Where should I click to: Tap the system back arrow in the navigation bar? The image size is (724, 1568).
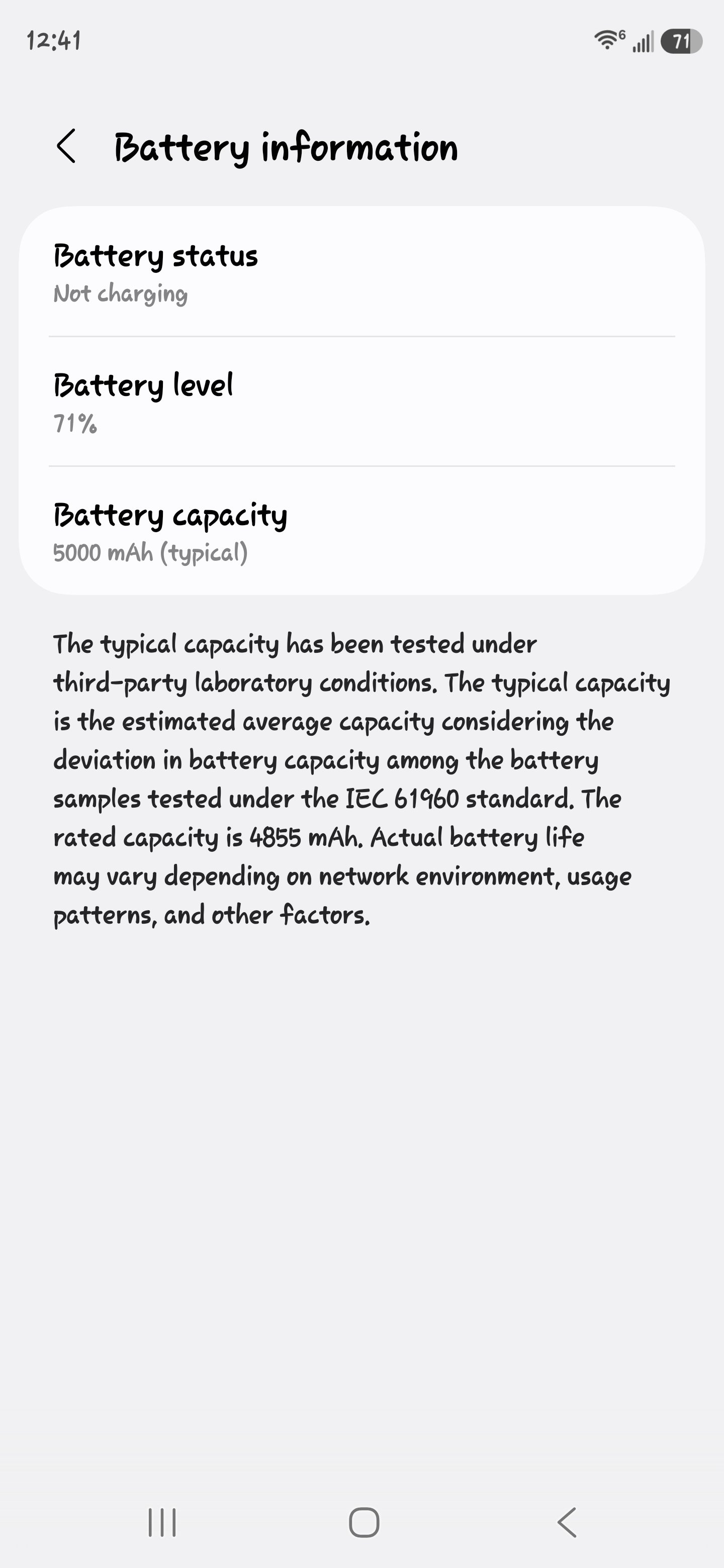tap(567, 1522)
